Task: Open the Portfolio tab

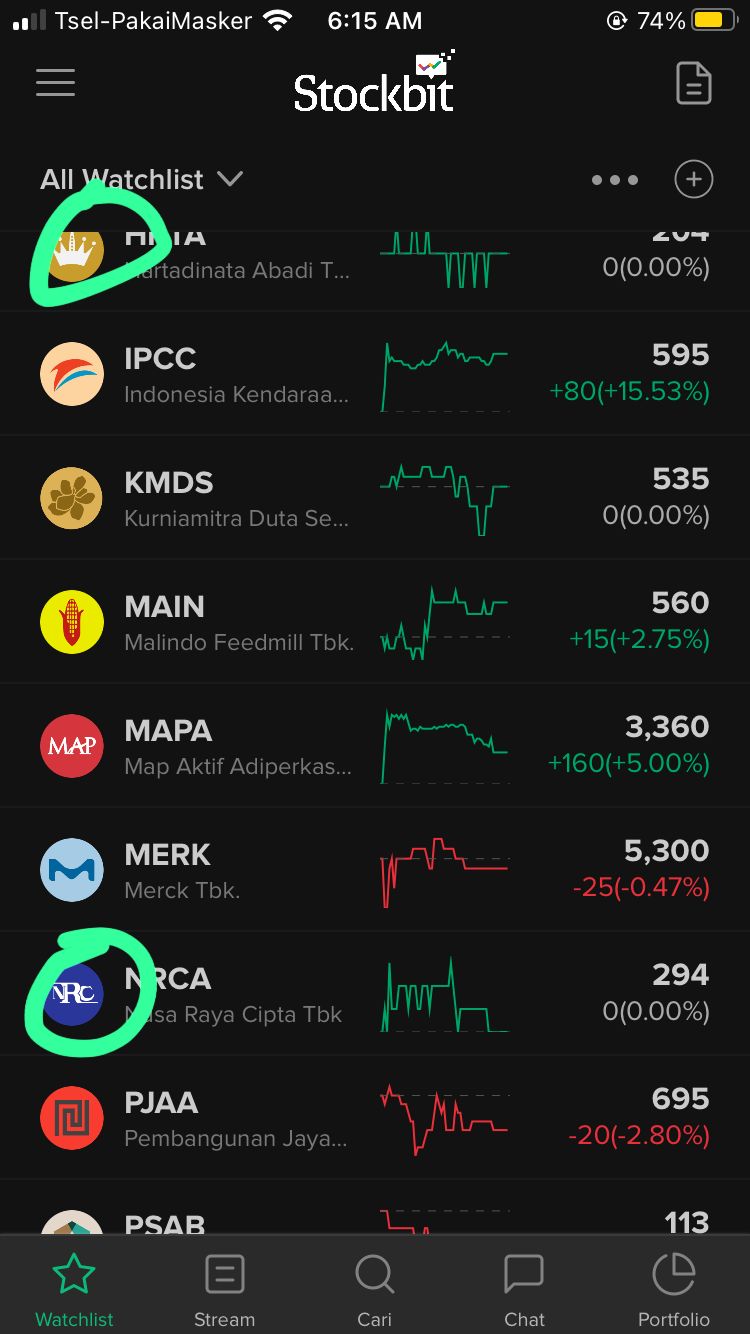Action: click(674, 1290)
